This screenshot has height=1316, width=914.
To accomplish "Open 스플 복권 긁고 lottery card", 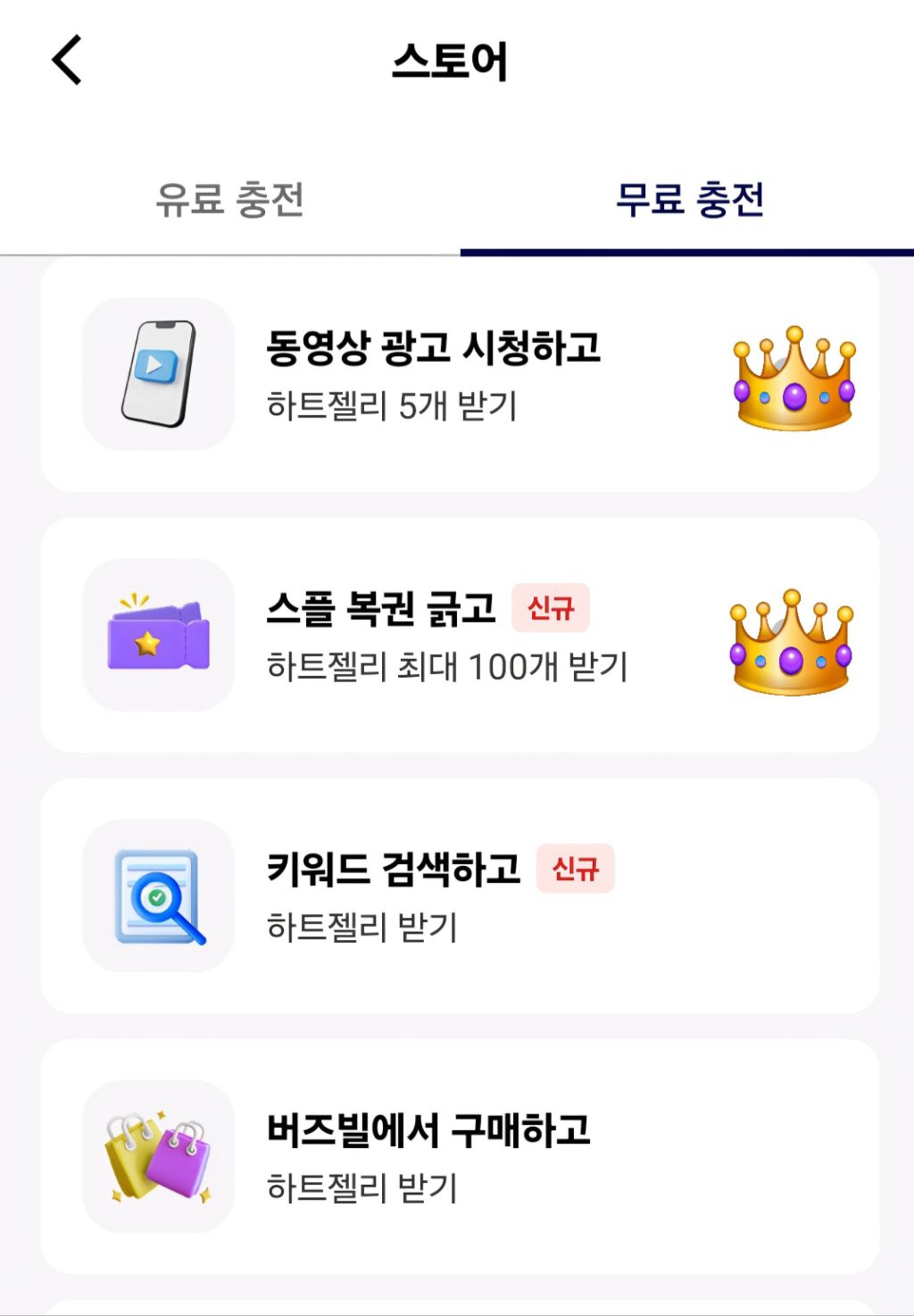I will [x=460, y=636].
